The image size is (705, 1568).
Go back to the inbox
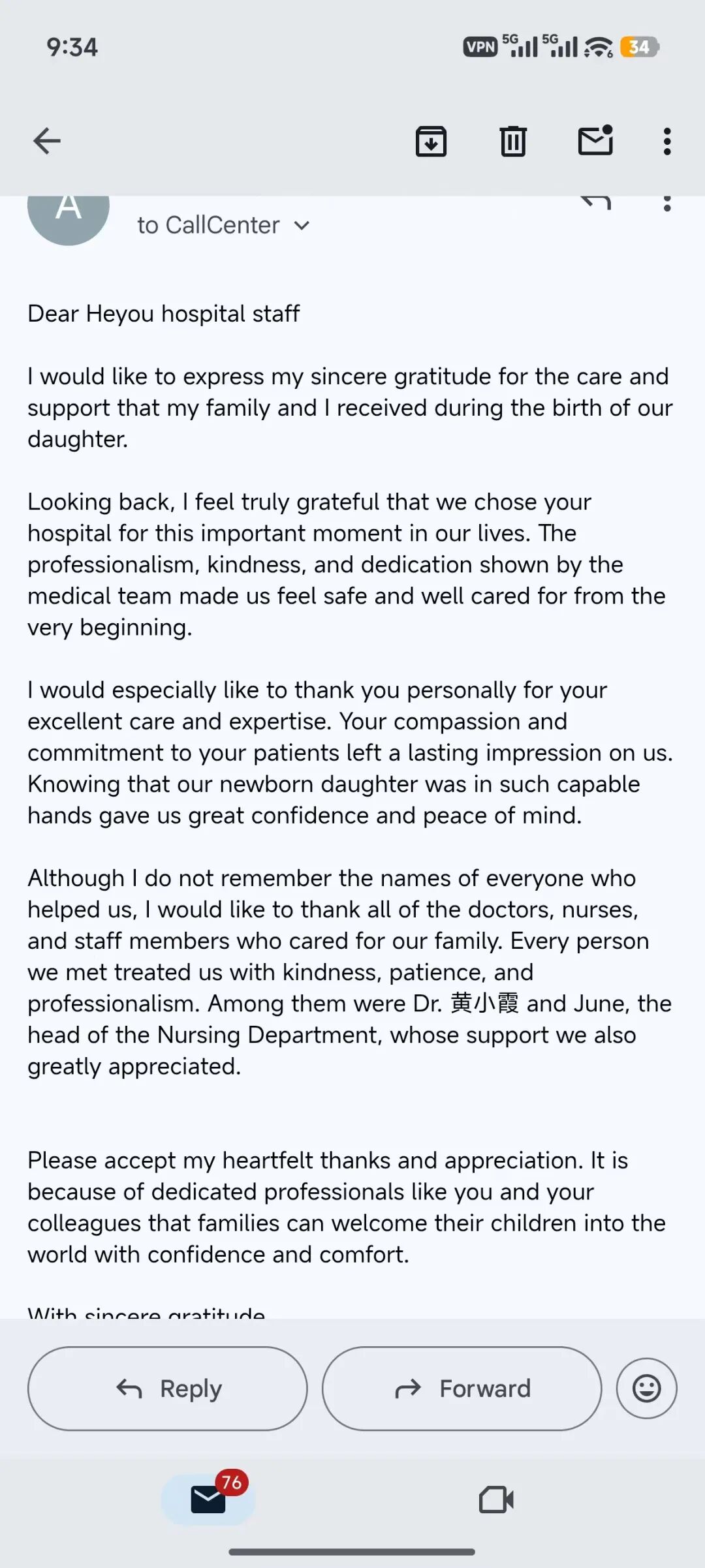point(47,141)
